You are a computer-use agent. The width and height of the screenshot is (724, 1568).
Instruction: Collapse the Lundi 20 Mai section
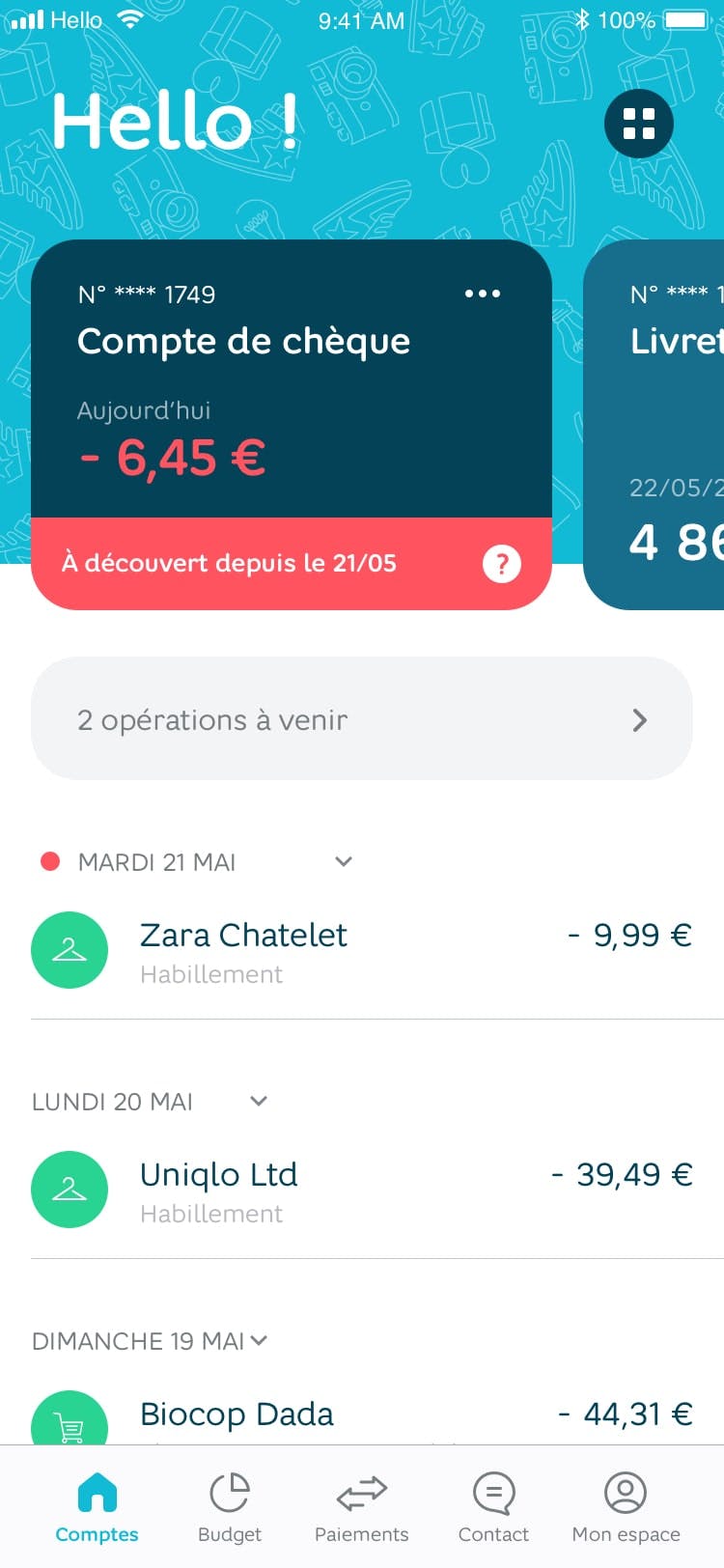[x=259, y=1101]
